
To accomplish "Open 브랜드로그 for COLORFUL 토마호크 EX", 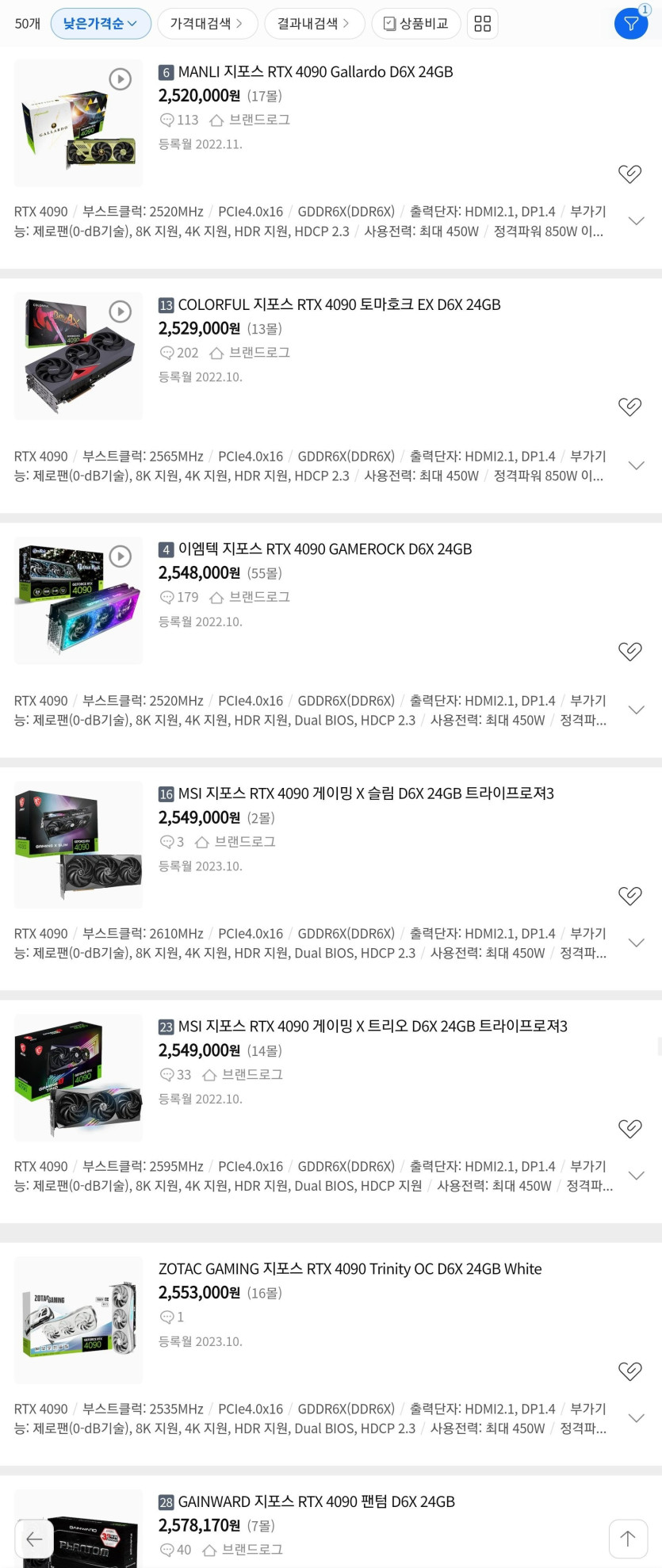I will [251, 353].
